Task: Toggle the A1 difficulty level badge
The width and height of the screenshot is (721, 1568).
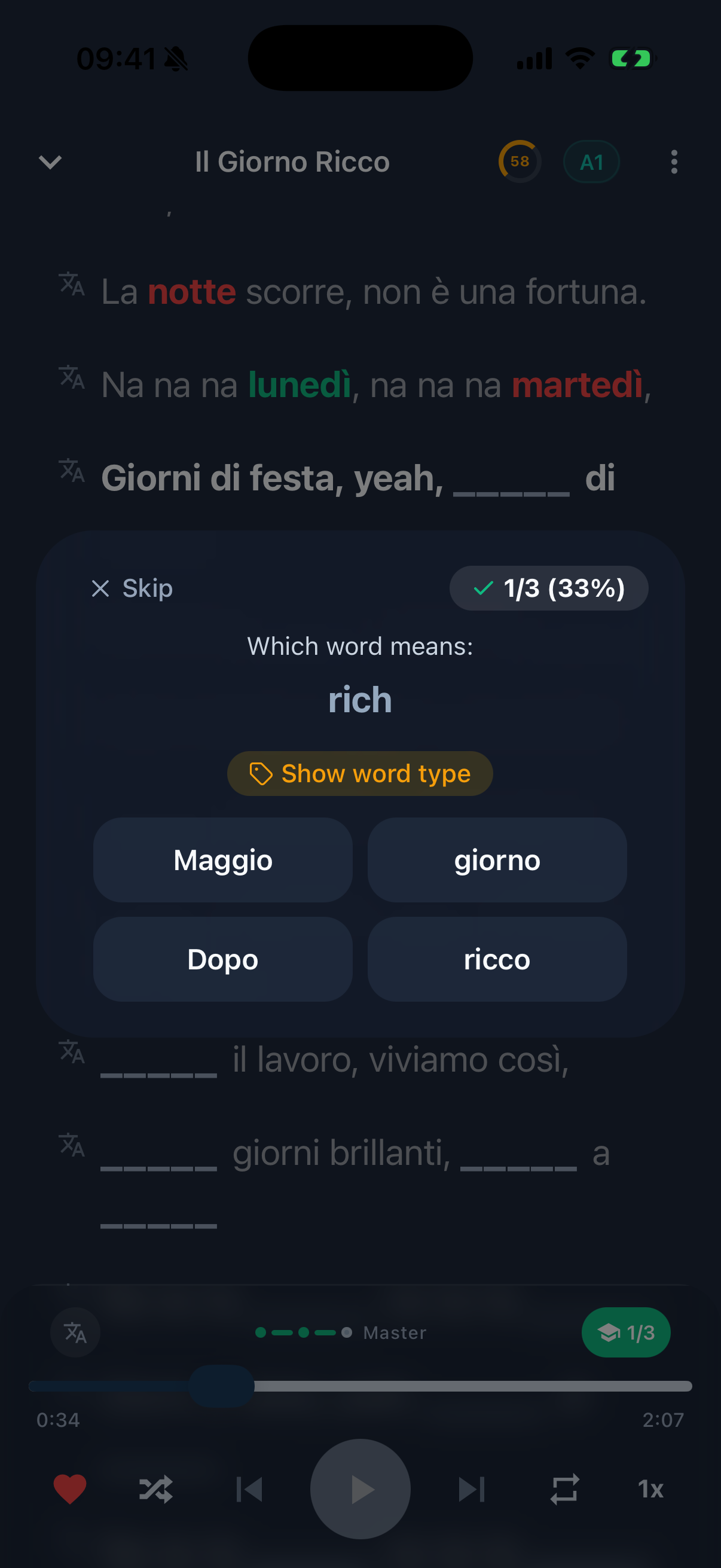Action: click(x=591, y=161)
